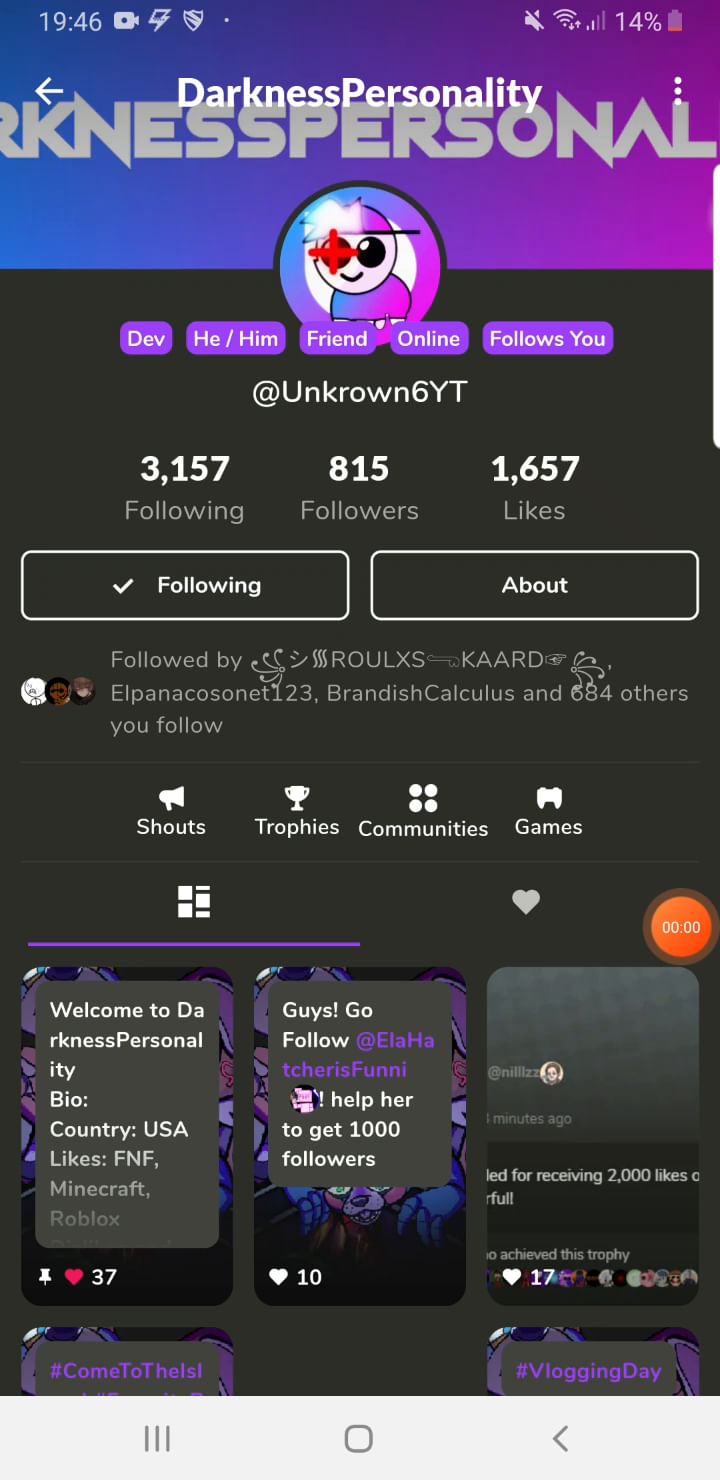This screenshot has width=720, height=1480.
Task: View the 815 Followers list
Action: pos(359,488)
